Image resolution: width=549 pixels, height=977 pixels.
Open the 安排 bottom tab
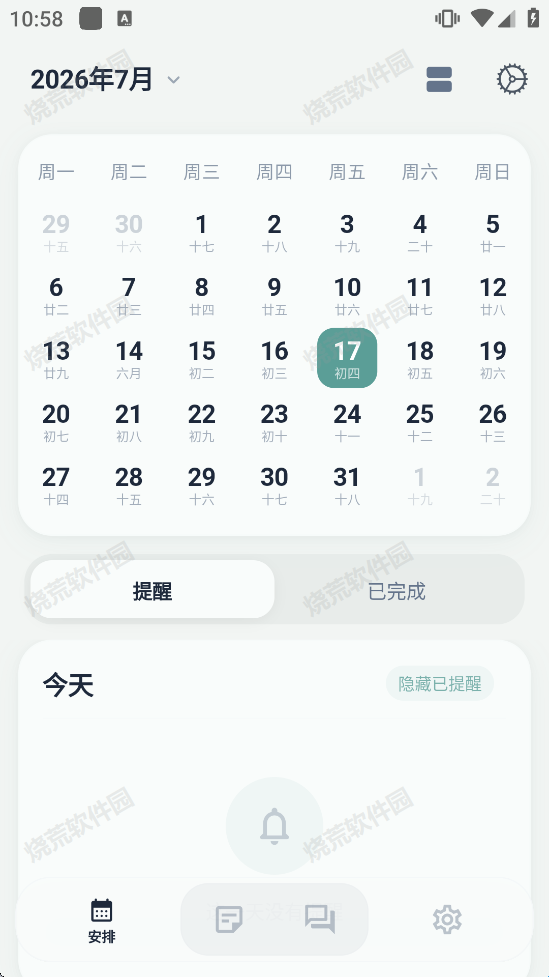tap(102, 920)
